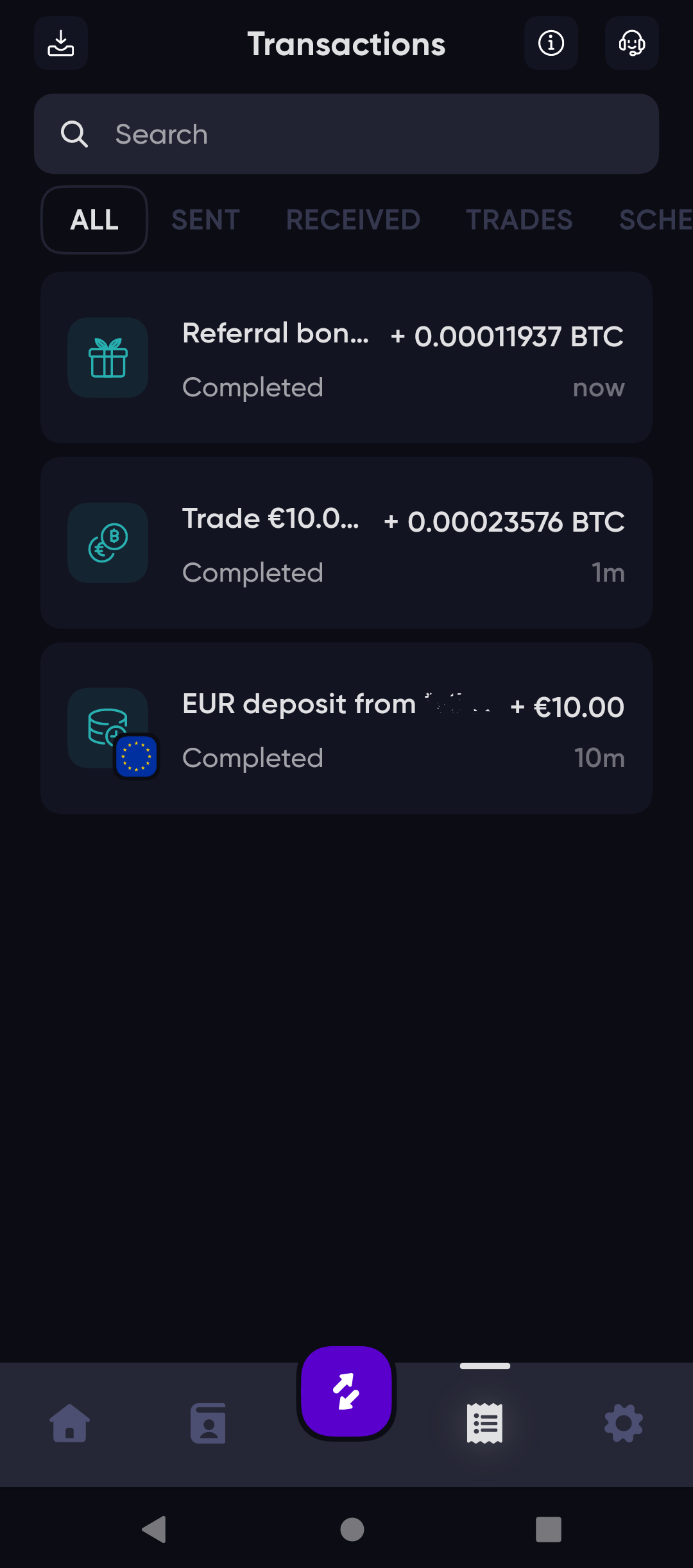Go to the home tab
The width and height of the screenshot is (693, 1568).
coord(69,1423)
